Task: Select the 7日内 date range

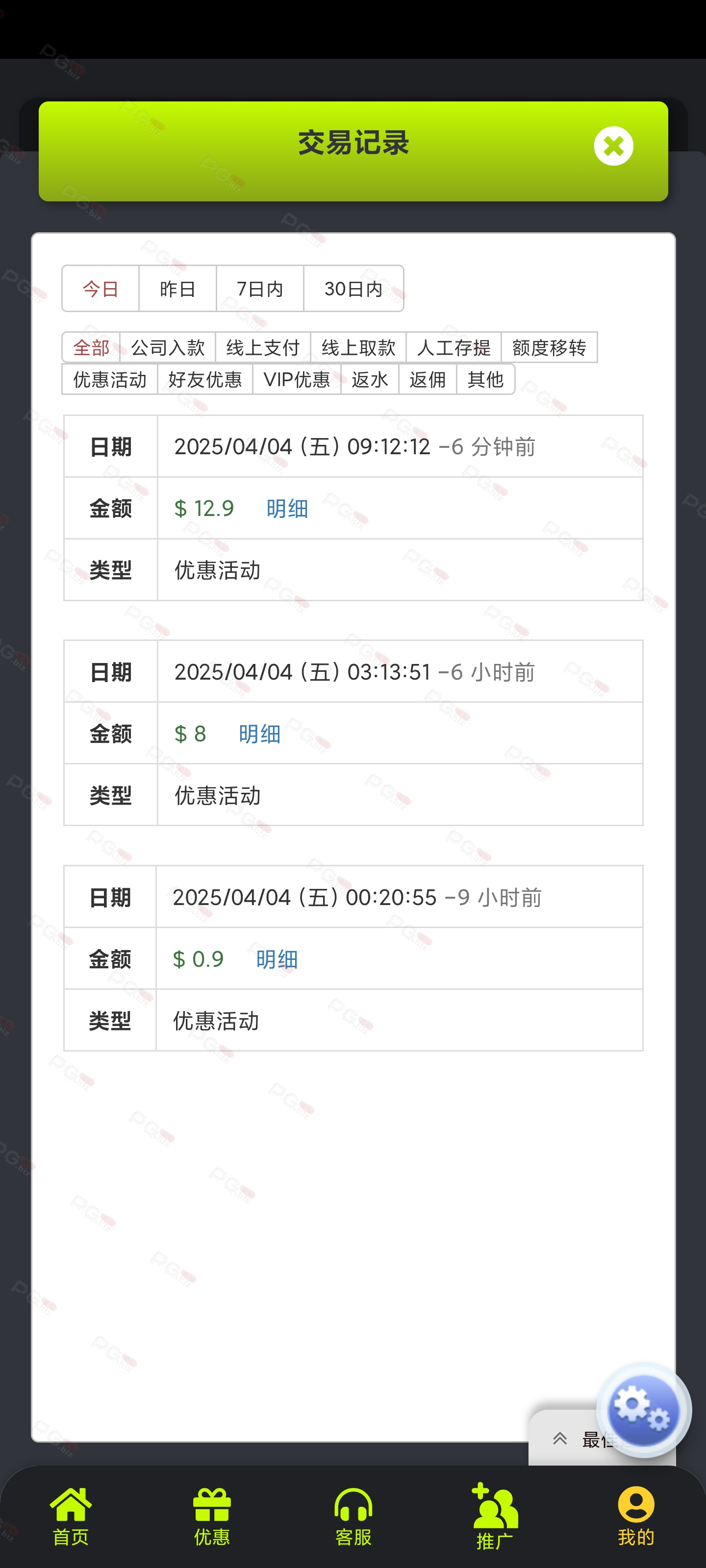Action: [260, 289]
